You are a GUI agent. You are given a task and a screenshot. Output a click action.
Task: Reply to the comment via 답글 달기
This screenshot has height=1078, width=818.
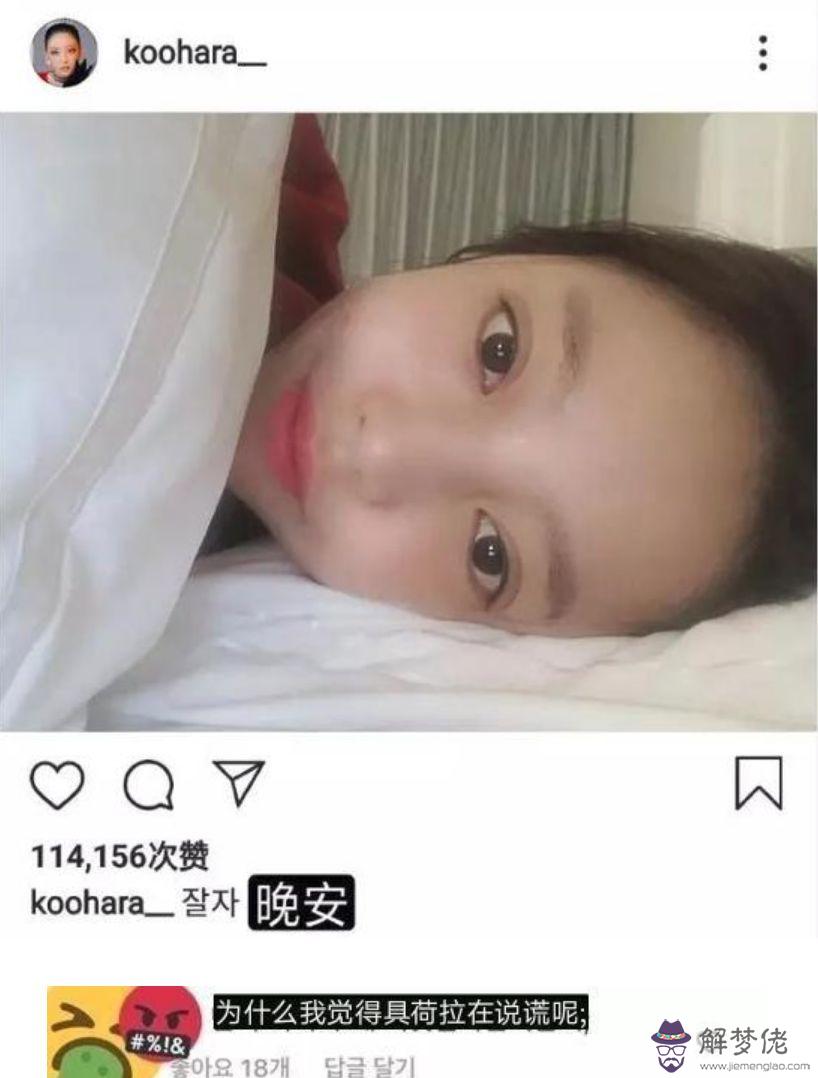pyautogui.click(x=367, y=1066)
